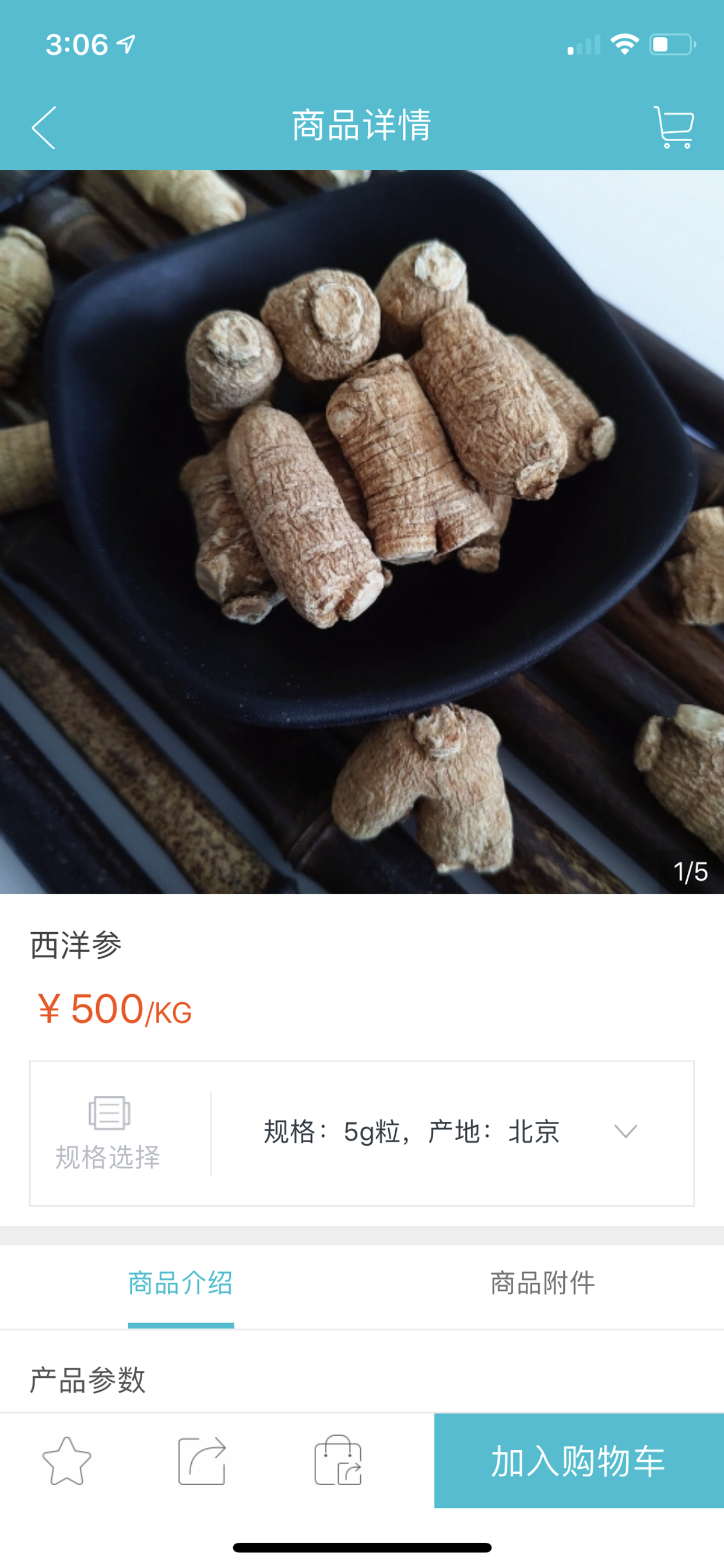Share this product via the share icon
Image resolution: width=724 pixels, height=1568 pixels.
(x=202, y=1461)
